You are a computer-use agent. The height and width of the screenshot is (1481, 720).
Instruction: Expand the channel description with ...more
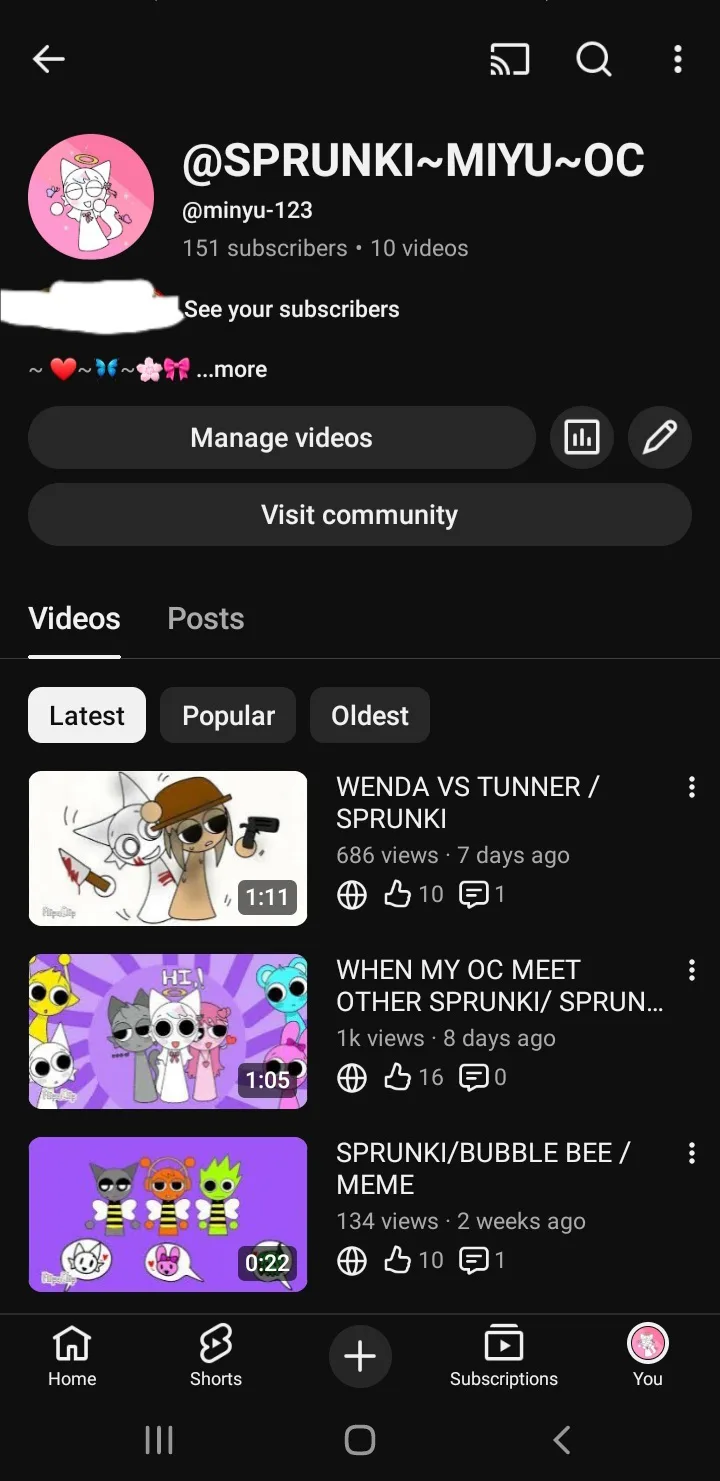click(232, 369)
